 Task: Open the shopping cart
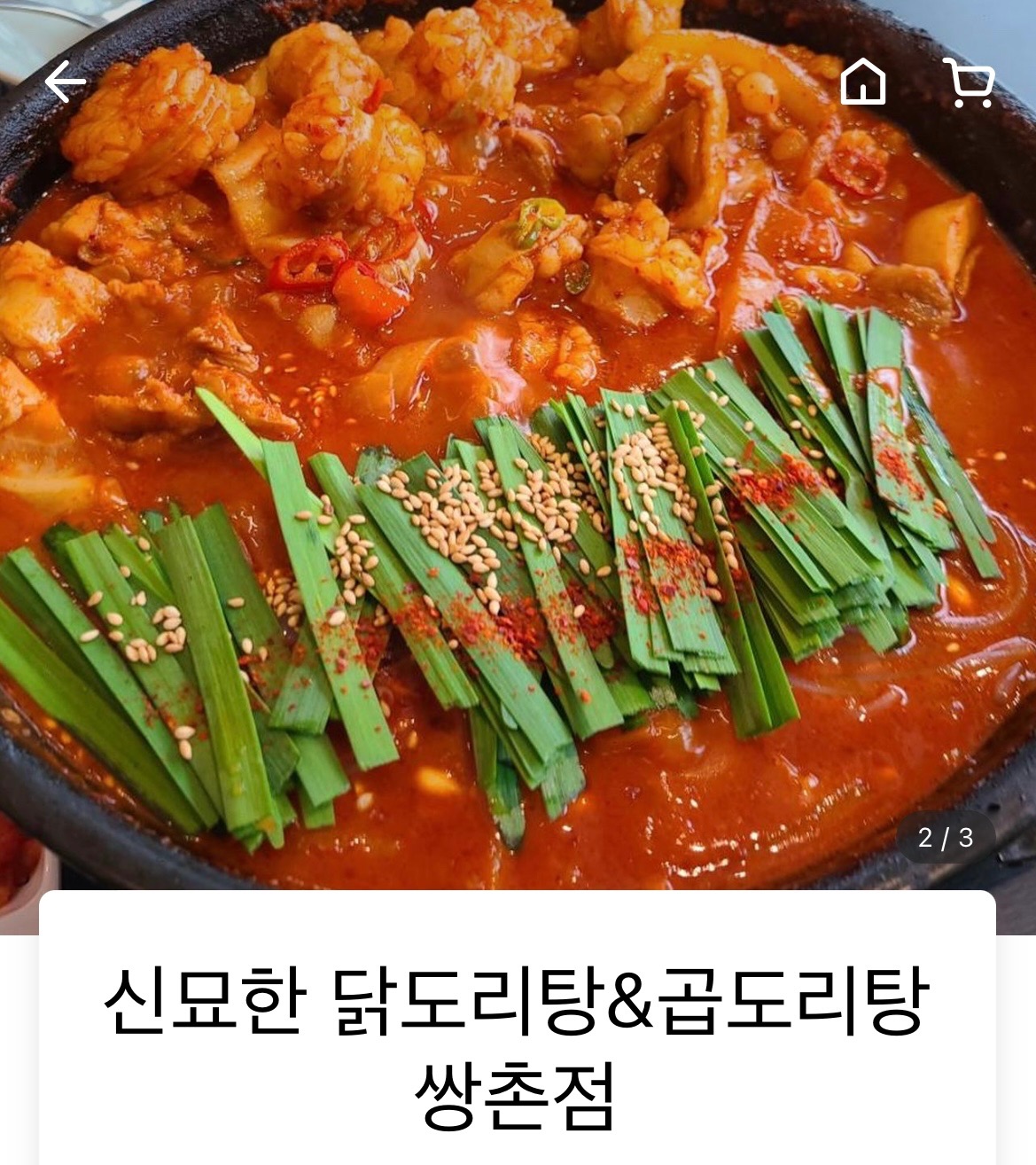point(969,82)
